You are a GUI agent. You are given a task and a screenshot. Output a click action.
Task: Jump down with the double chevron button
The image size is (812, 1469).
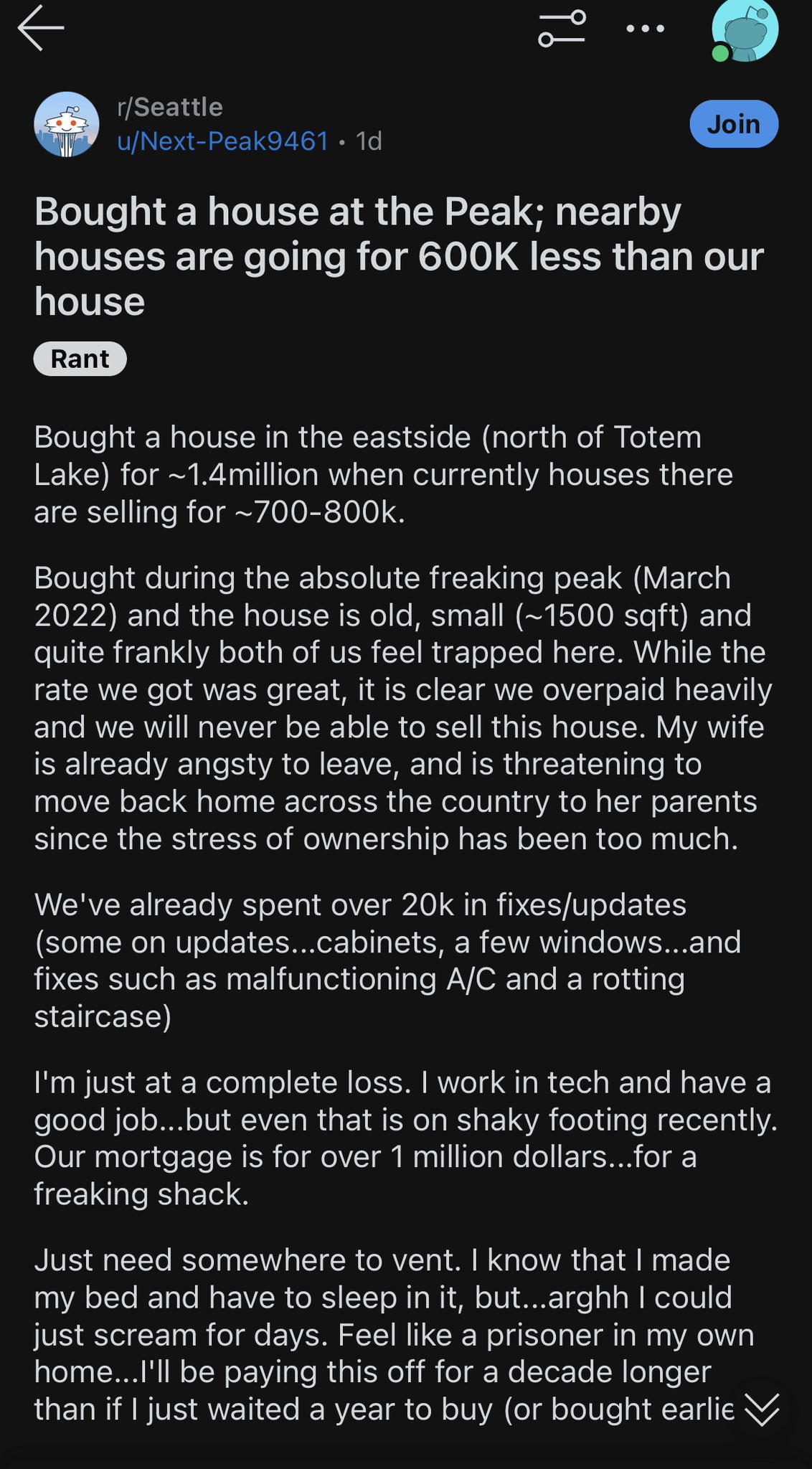(x=762, y=1409)
